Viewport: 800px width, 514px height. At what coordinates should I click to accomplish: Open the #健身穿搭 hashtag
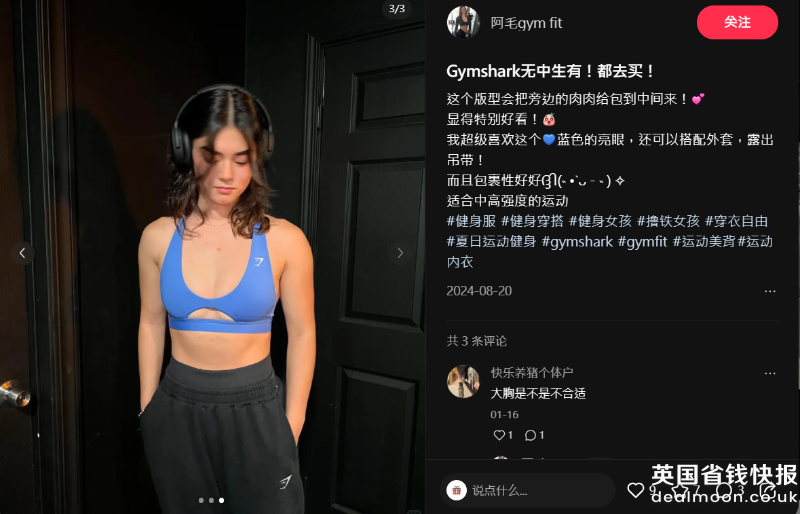coord(532,221)
